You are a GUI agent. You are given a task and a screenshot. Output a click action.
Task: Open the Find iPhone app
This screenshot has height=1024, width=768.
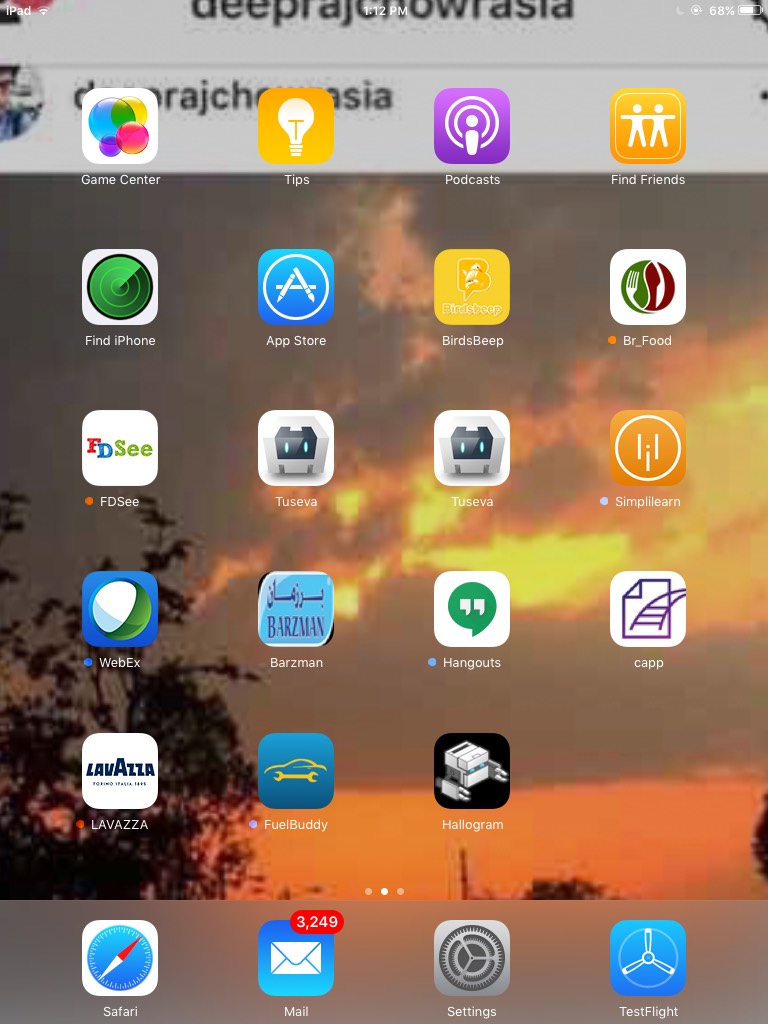tap(120, 287)
